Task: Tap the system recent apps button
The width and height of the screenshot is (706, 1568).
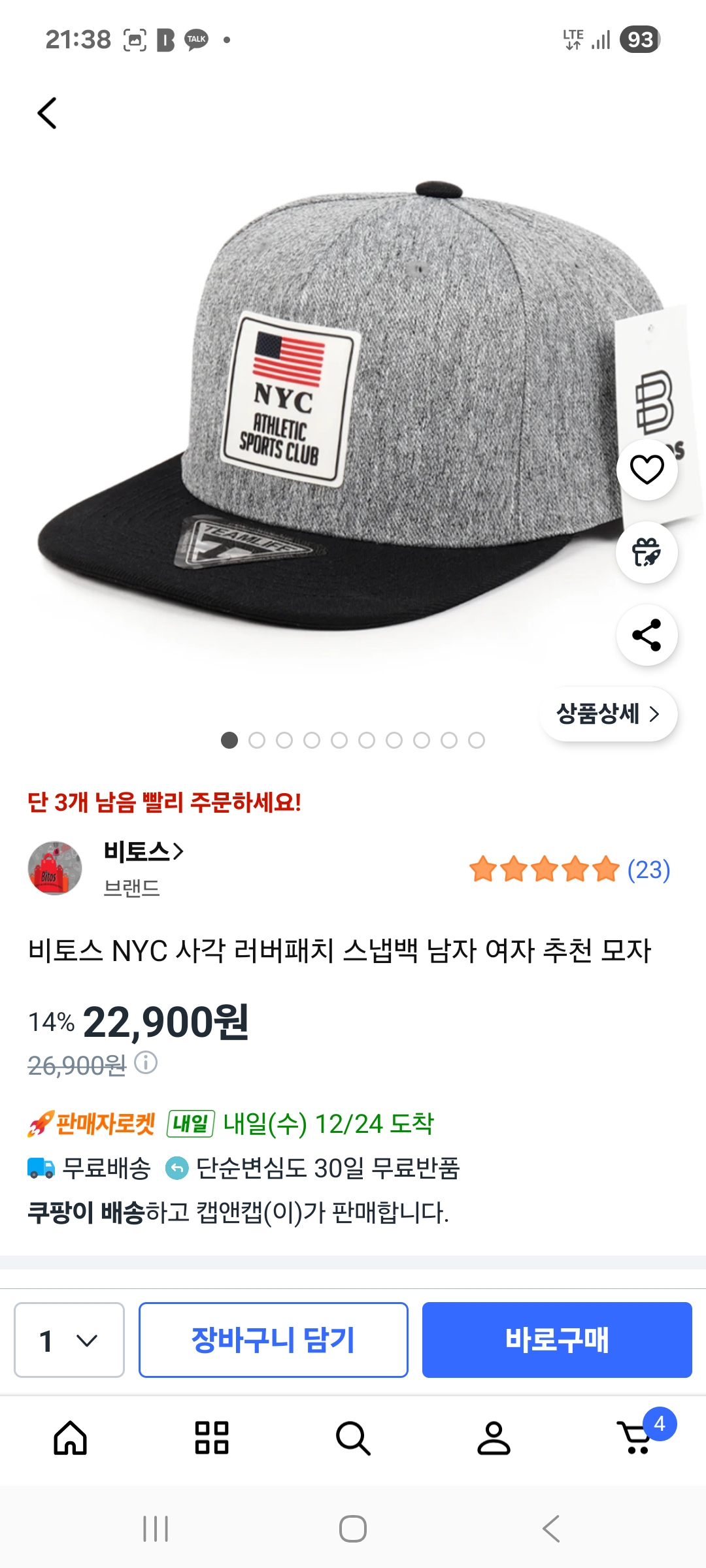Action: tap(156, 1529)
